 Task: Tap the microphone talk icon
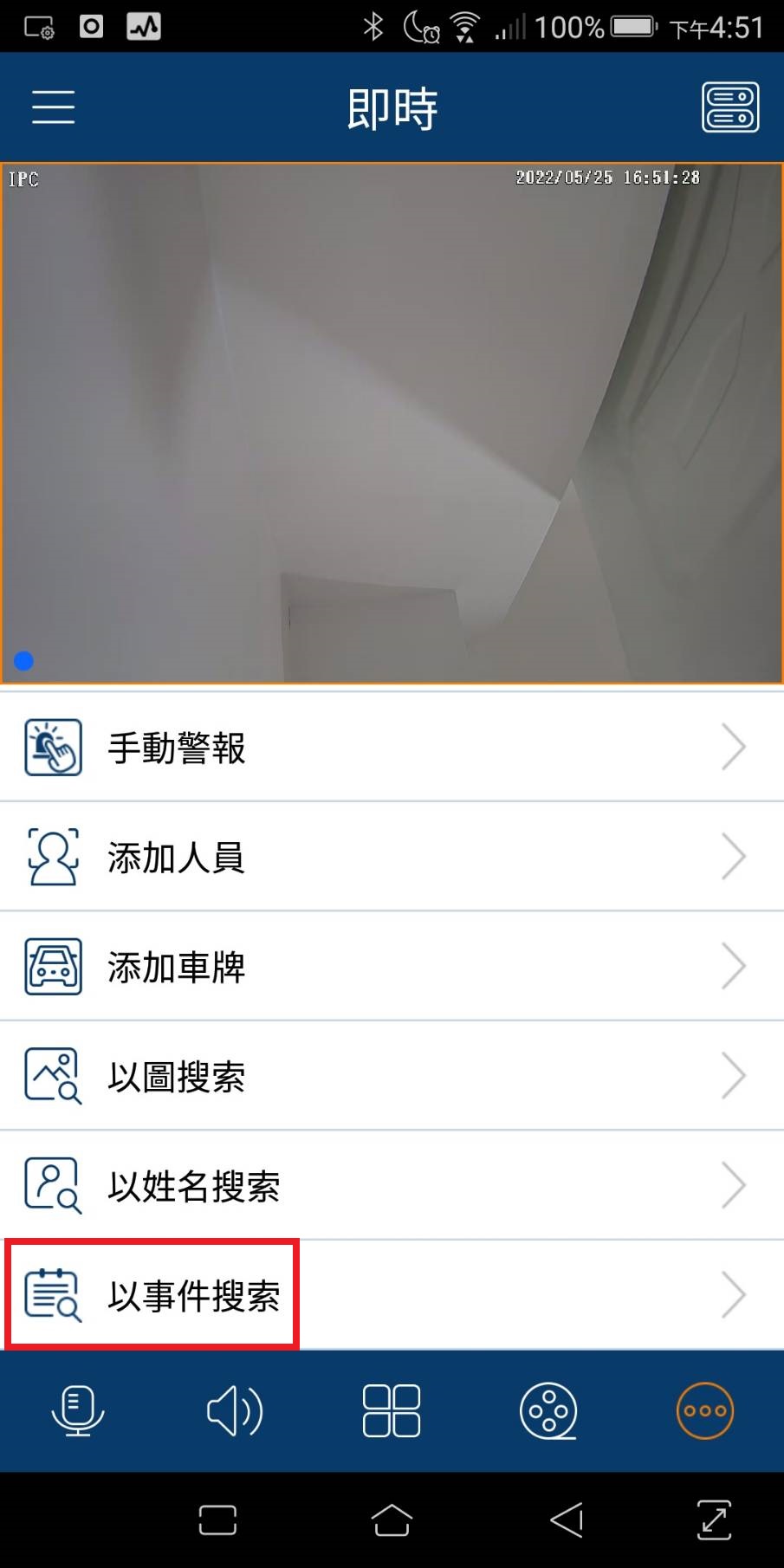pyautogui.click(x=78, y=1410)
